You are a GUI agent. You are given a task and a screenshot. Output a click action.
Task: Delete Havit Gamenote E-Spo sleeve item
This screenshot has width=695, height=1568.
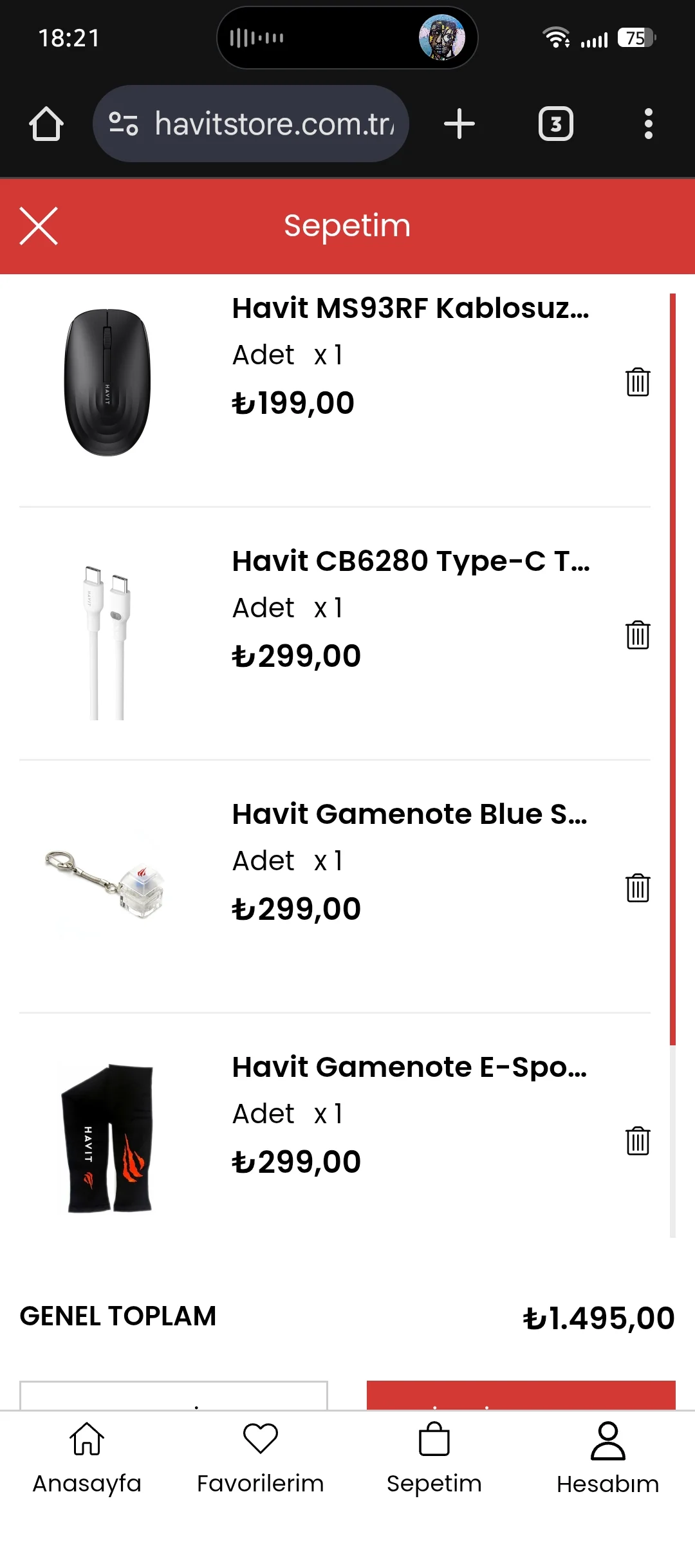point(637,1141)
